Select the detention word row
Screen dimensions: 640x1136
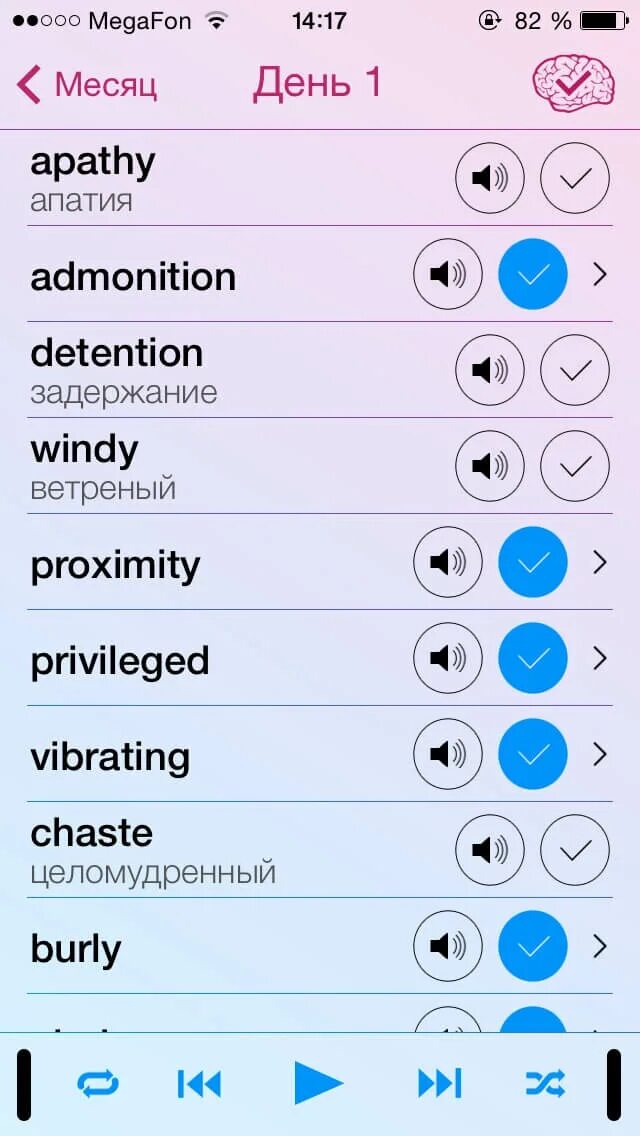(320, 369)
